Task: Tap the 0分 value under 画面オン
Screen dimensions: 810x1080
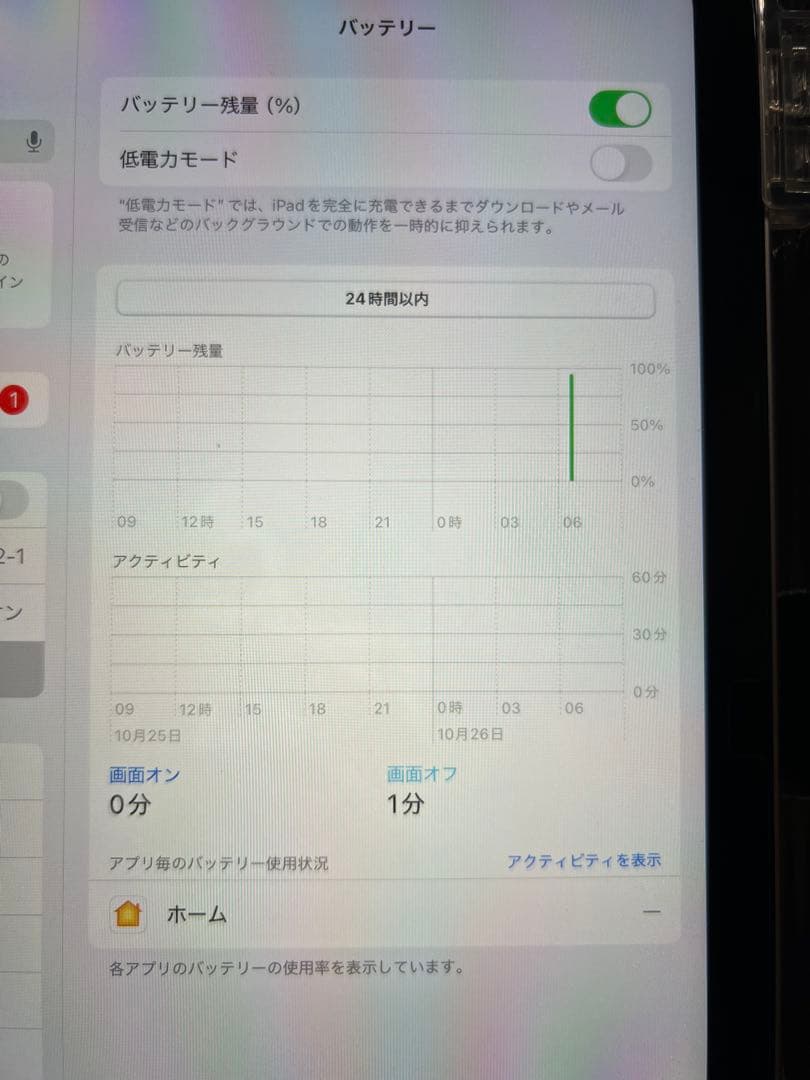Action: pyautogui.click(x=125, y=803)
